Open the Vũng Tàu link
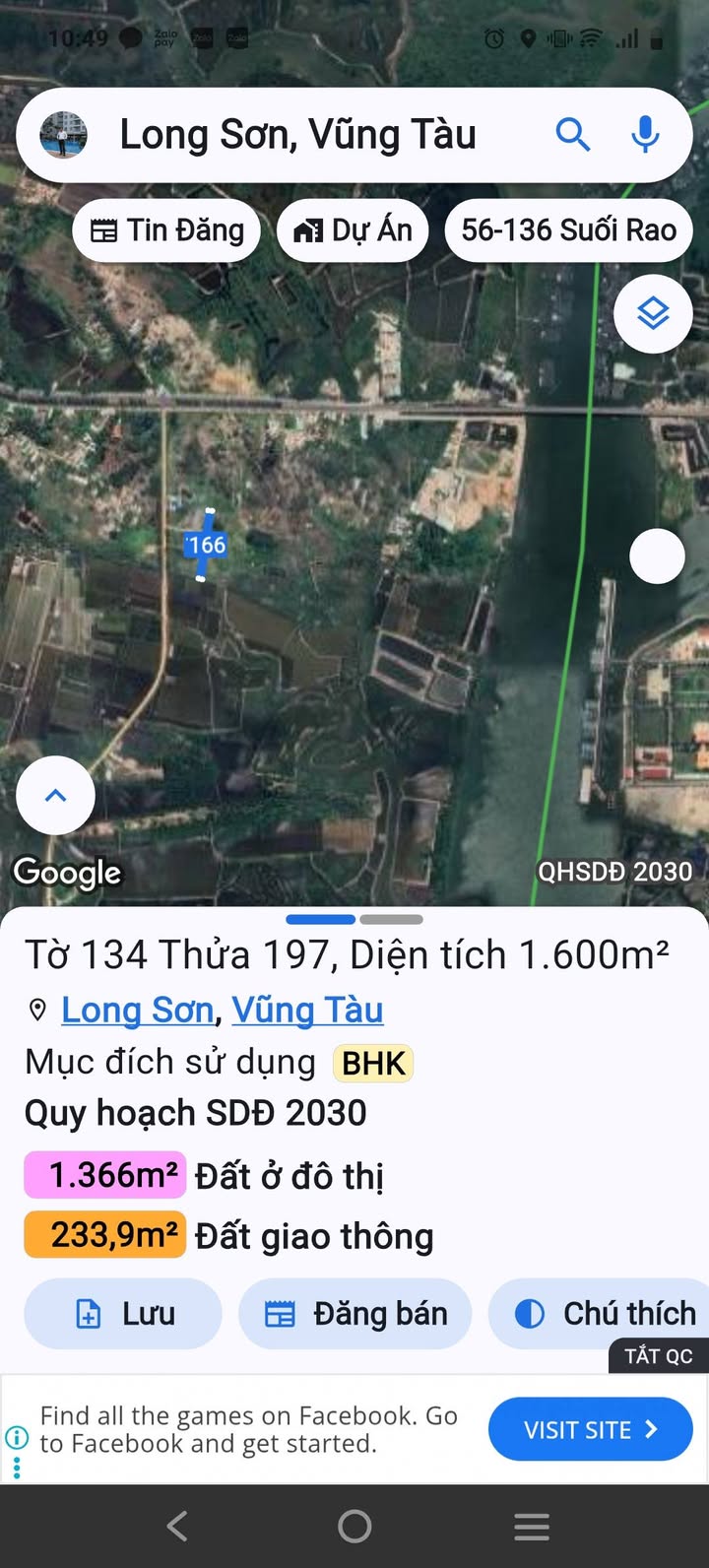The width and height of the screenshot is (709, 1568). [307, 1010]
